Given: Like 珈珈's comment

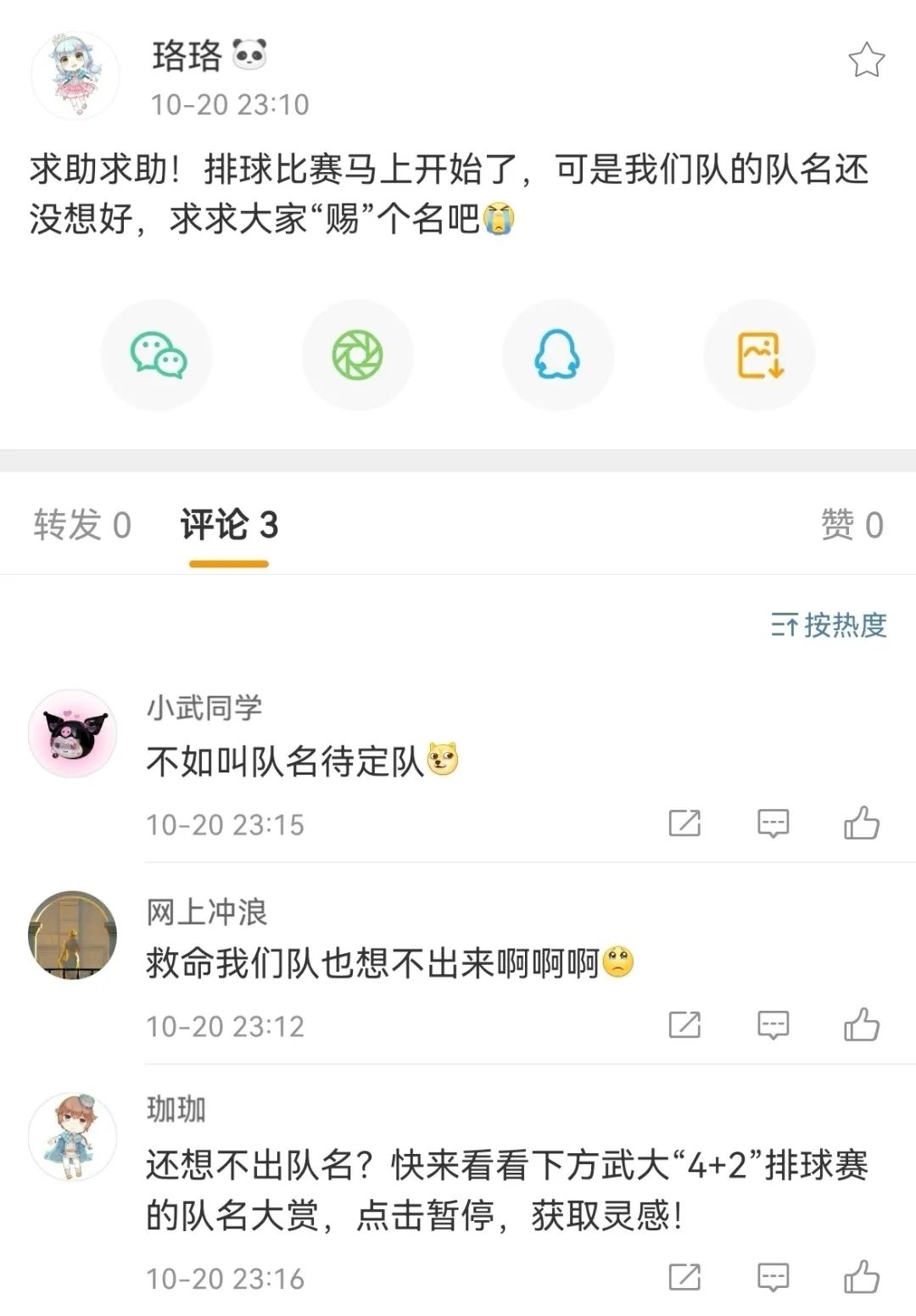Looking at the screenshot, I should pos(862,1277).
